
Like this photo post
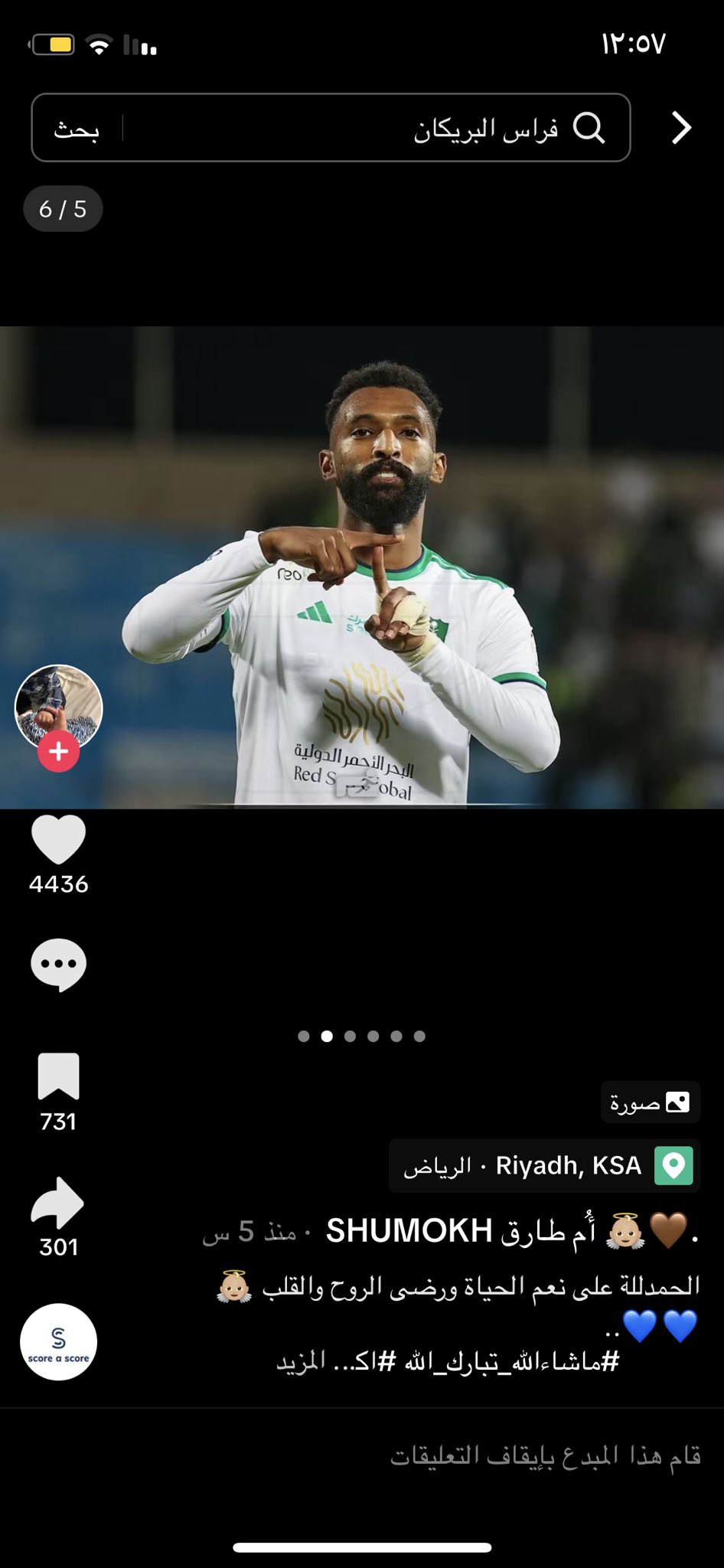click(x=59, y=841)
